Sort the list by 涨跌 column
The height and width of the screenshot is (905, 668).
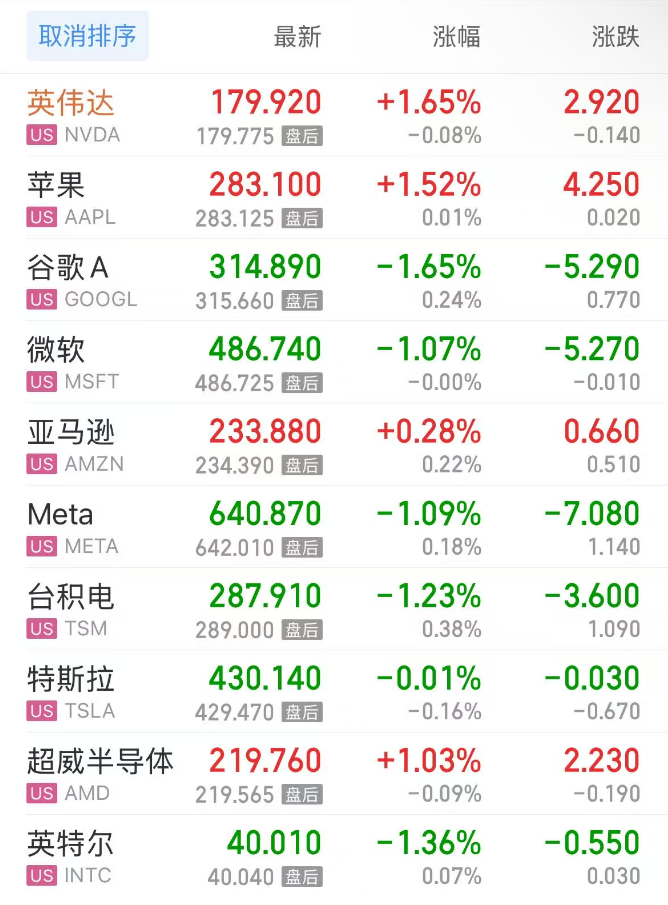click(x=615, y=38)
